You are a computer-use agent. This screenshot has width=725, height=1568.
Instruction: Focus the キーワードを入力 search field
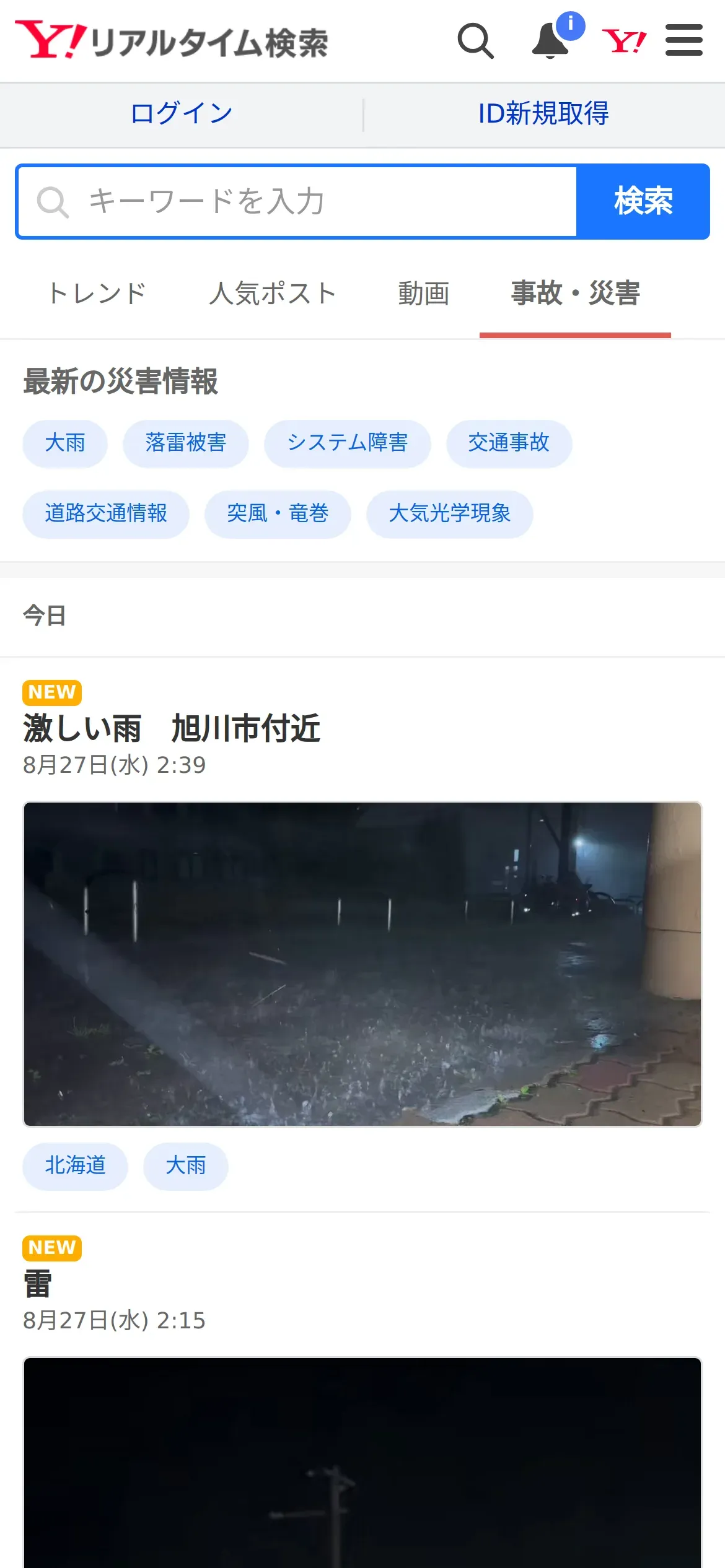[x=297, y=202]
